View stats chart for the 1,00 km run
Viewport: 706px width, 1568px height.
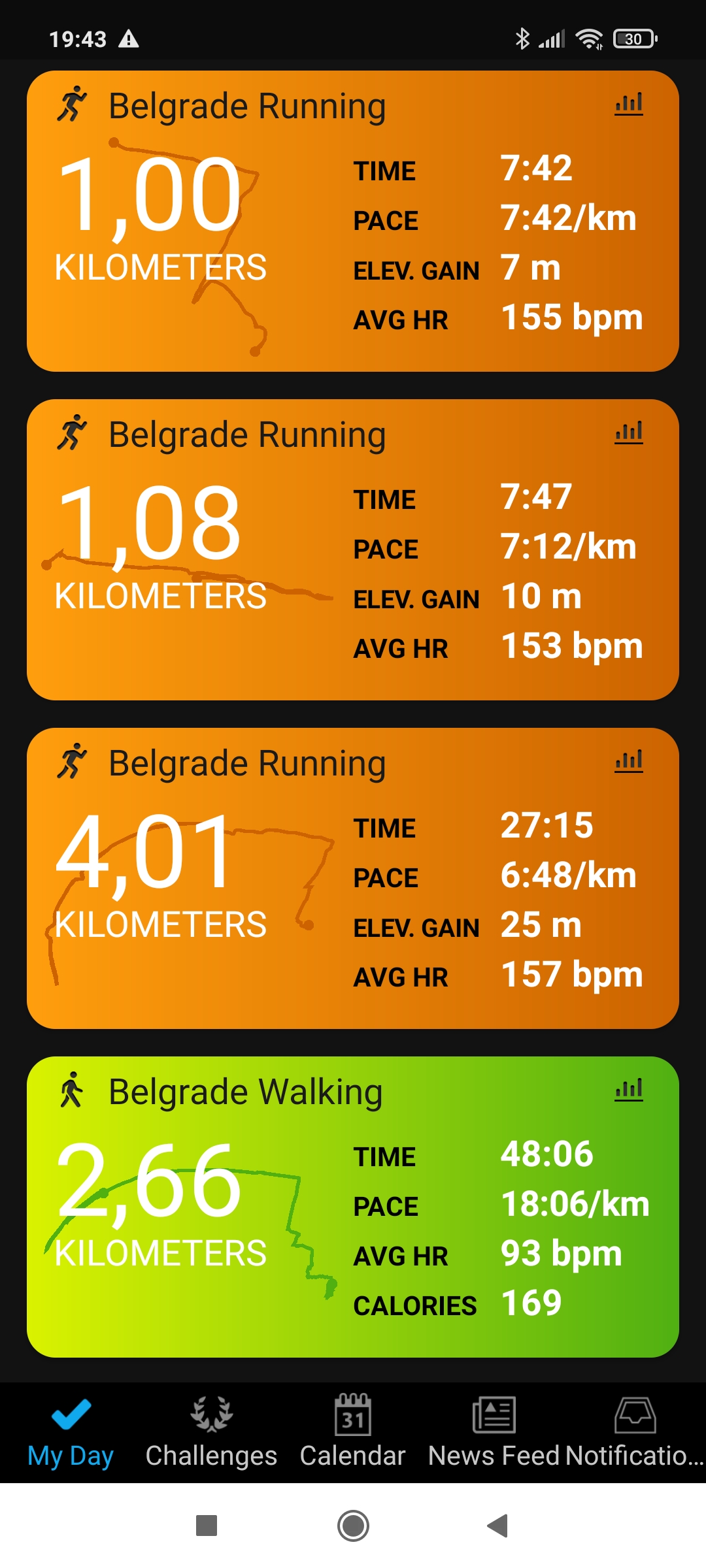[629, 104]
